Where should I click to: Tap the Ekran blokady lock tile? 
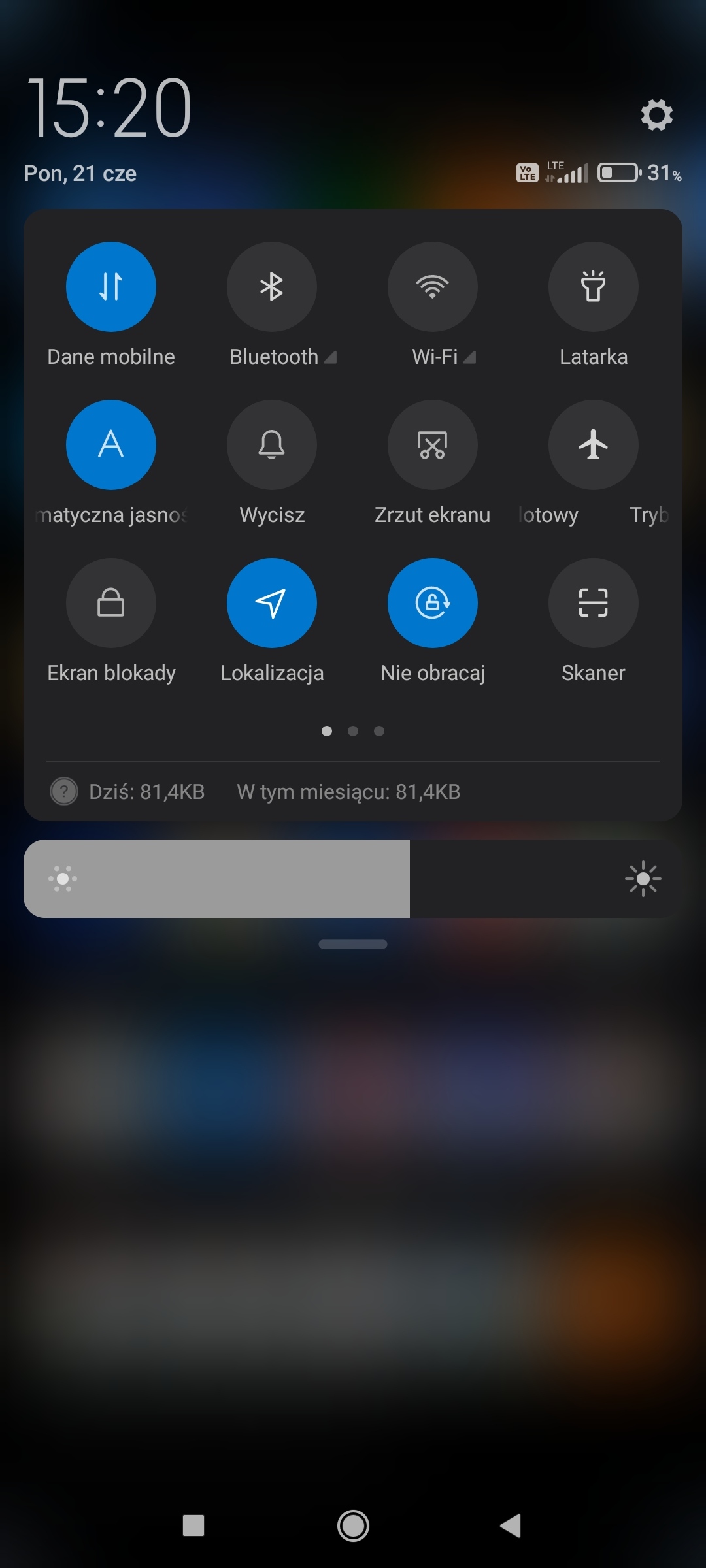111,603
